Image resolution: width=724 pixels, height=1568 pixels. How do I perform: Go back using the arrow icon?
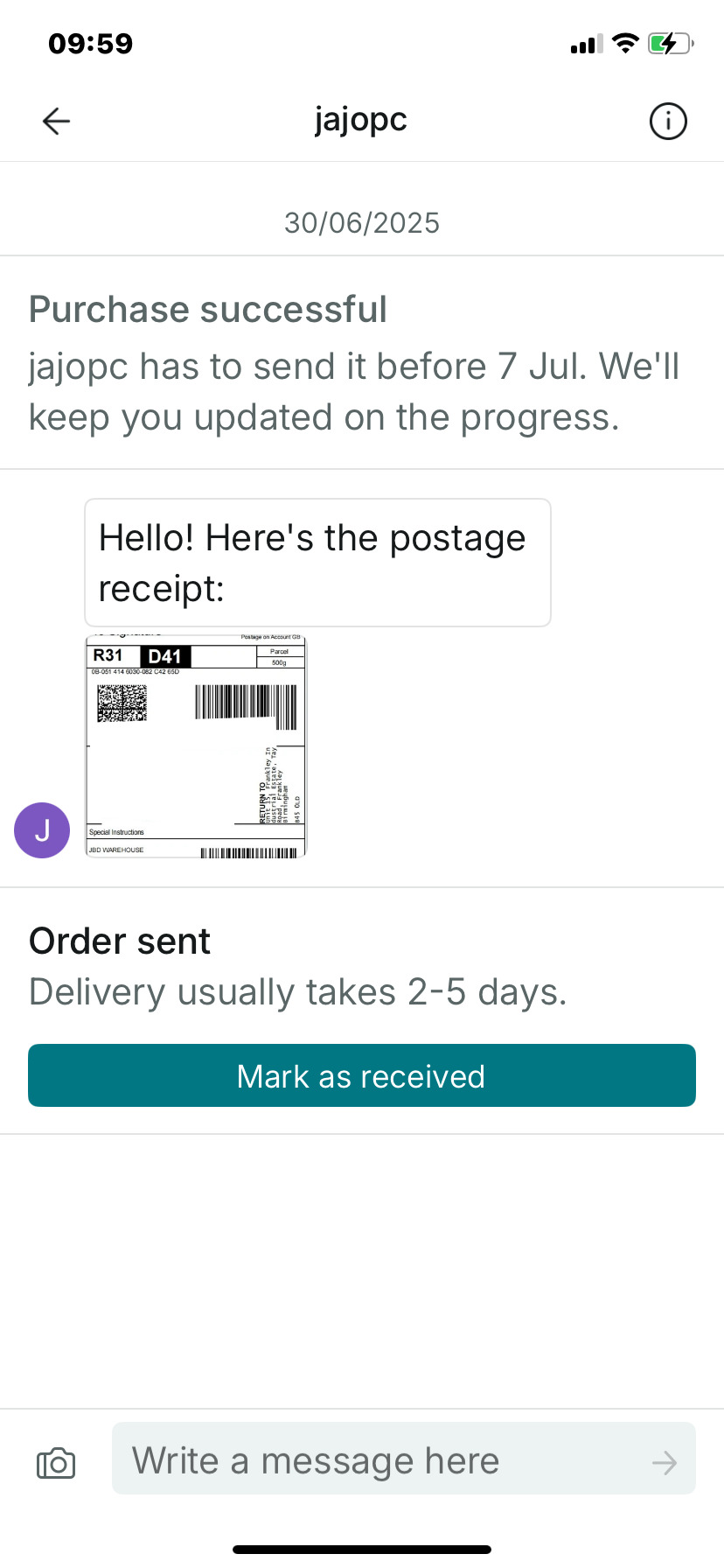(x=56, y=121)
